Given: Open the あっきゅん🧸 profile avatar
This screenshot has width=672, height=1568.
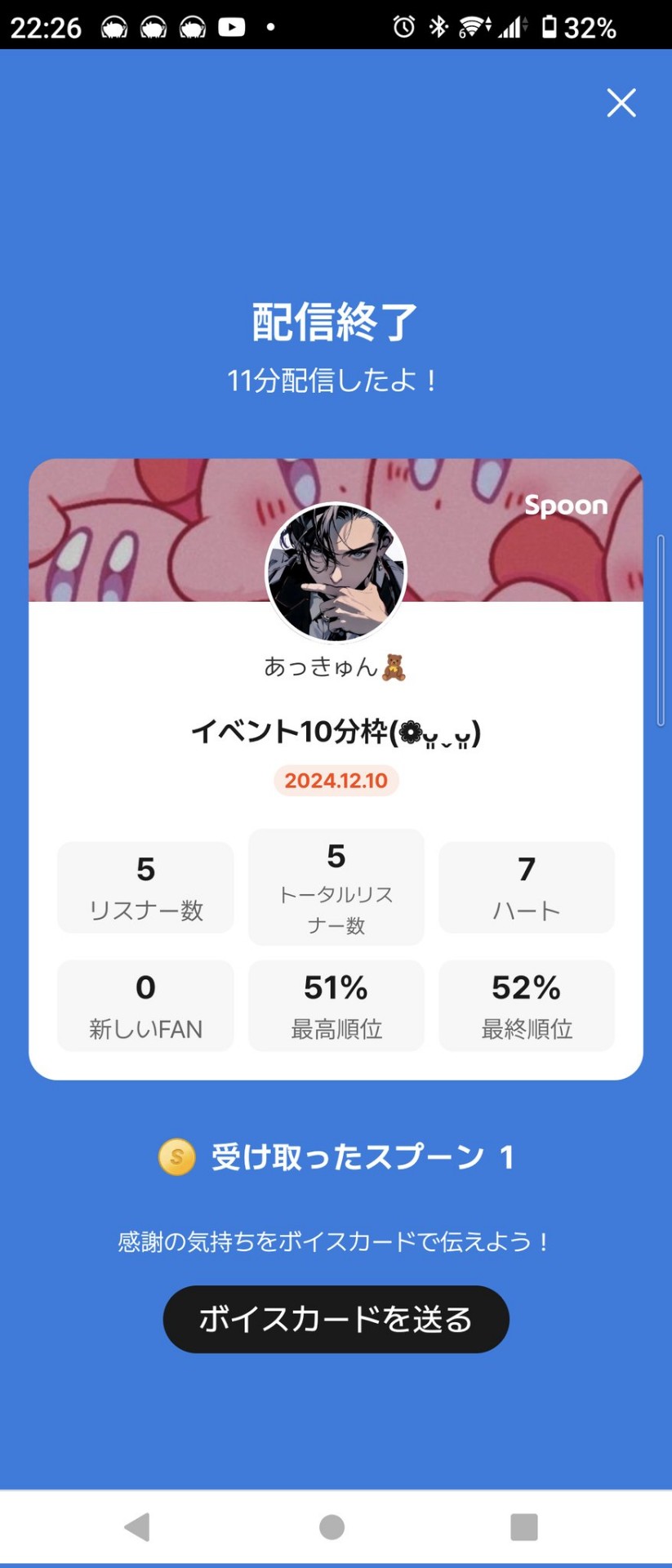Looking at the screenshot, I should tap(336, 572).
